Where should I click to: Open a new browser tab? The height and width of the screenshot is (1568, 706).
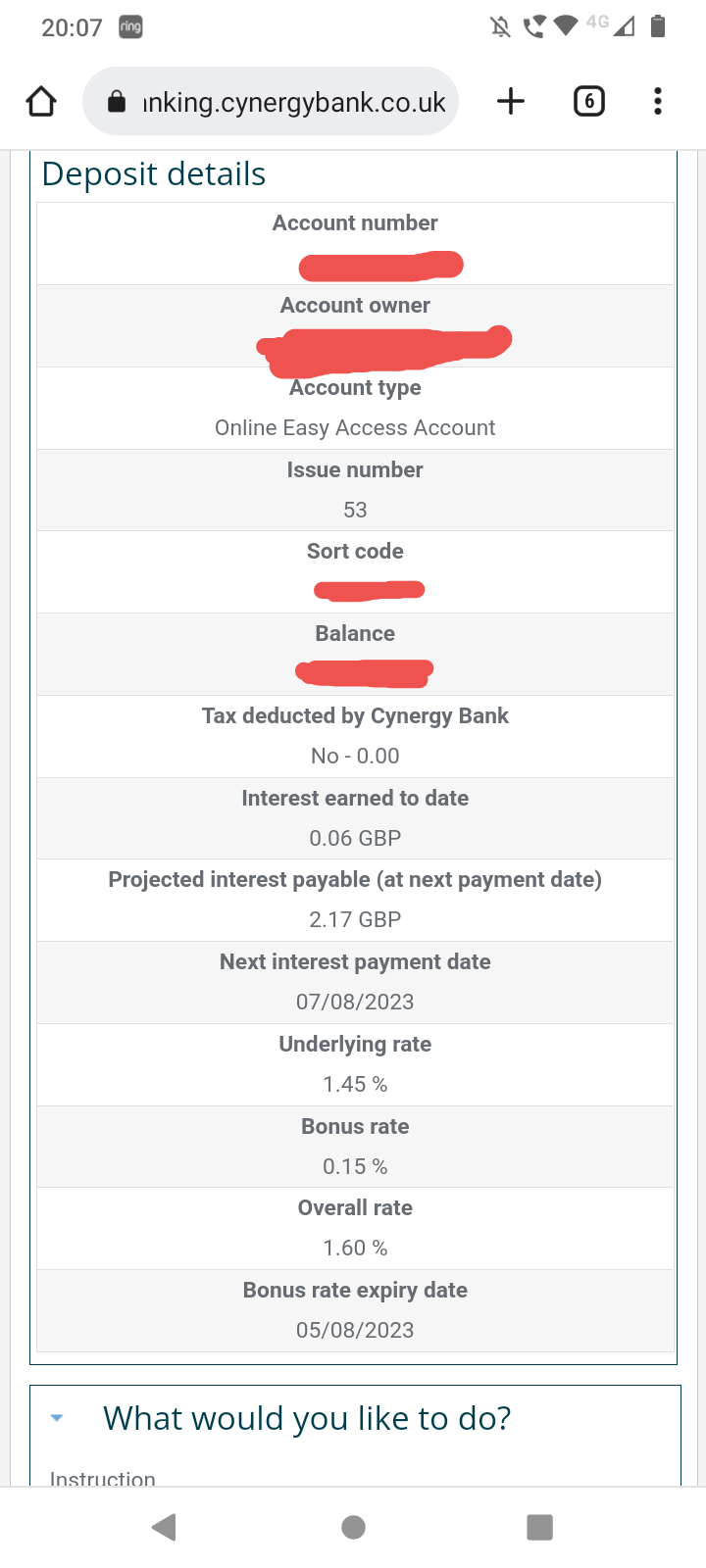tap(511, 101)
